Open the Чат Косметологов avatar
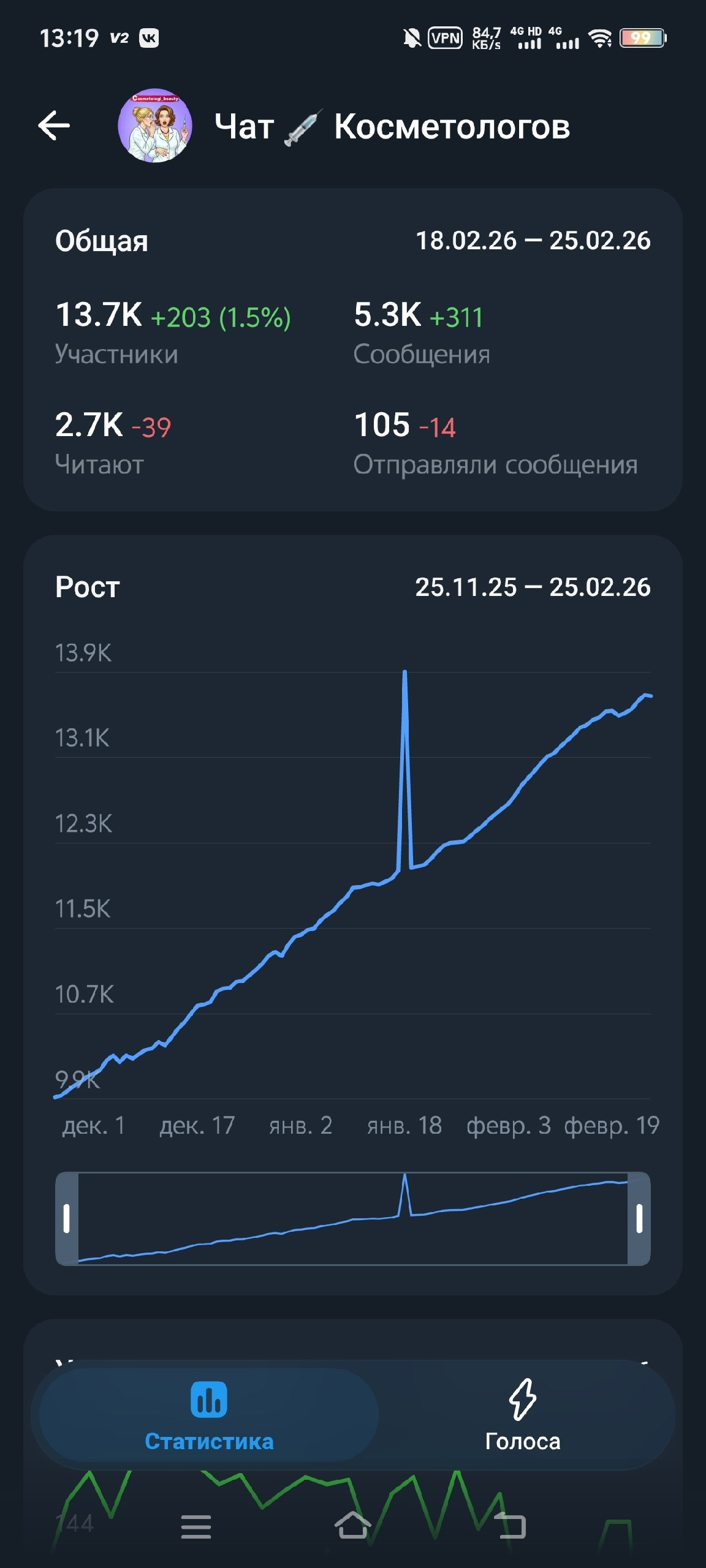This screenshot has height=1568, width=706. pos(155,126)
